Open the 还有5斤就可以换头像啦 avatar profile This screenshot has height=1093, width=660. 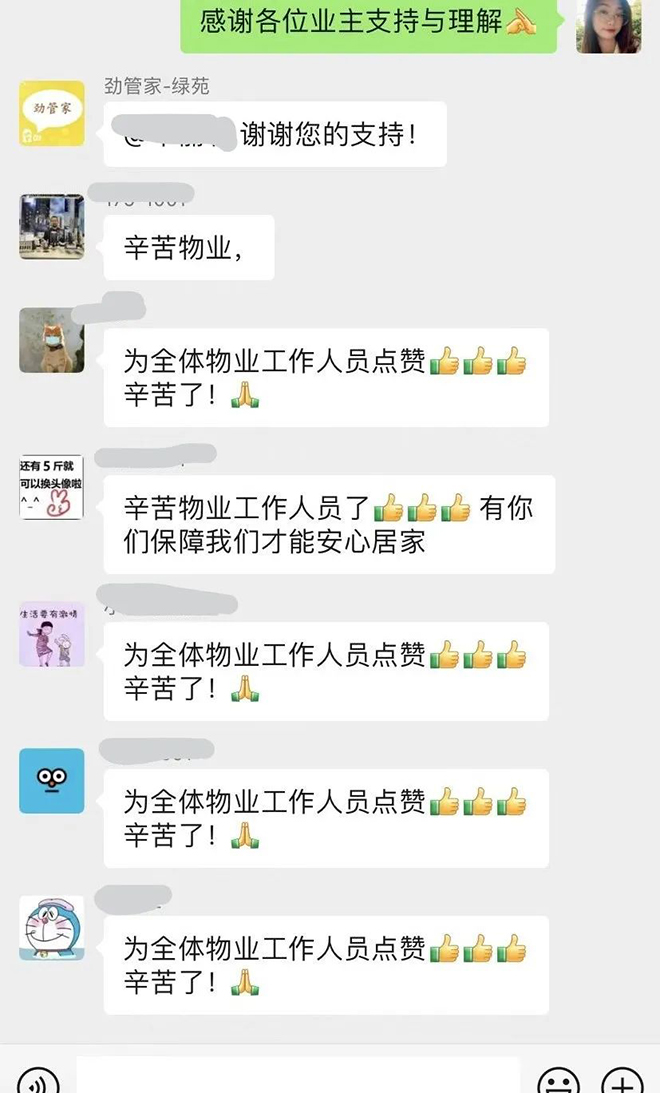pyautogui.click(x=52, y=487)
